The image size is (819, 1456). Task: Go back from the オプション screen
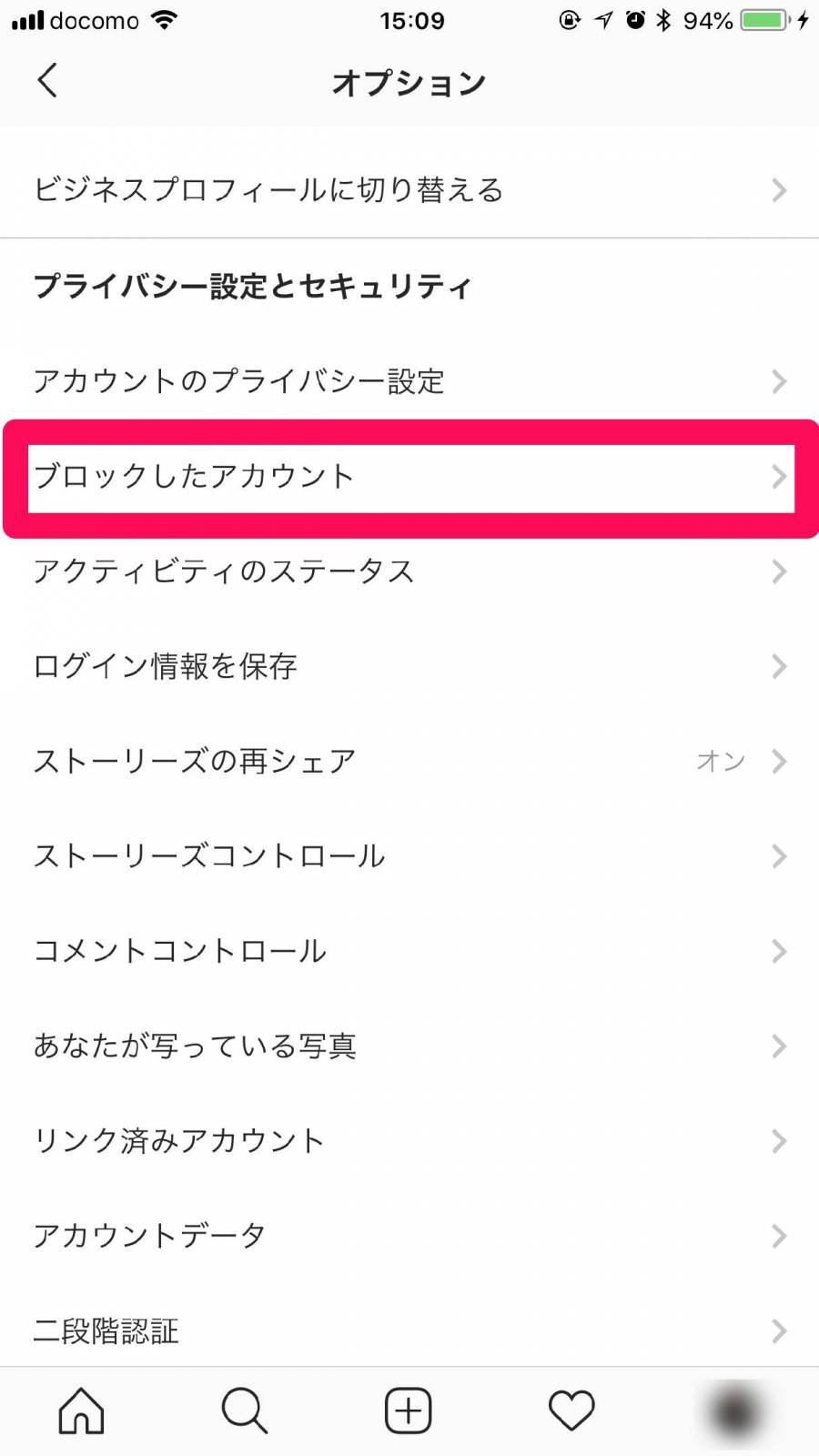pyautogui.click(x=47, y=81)
